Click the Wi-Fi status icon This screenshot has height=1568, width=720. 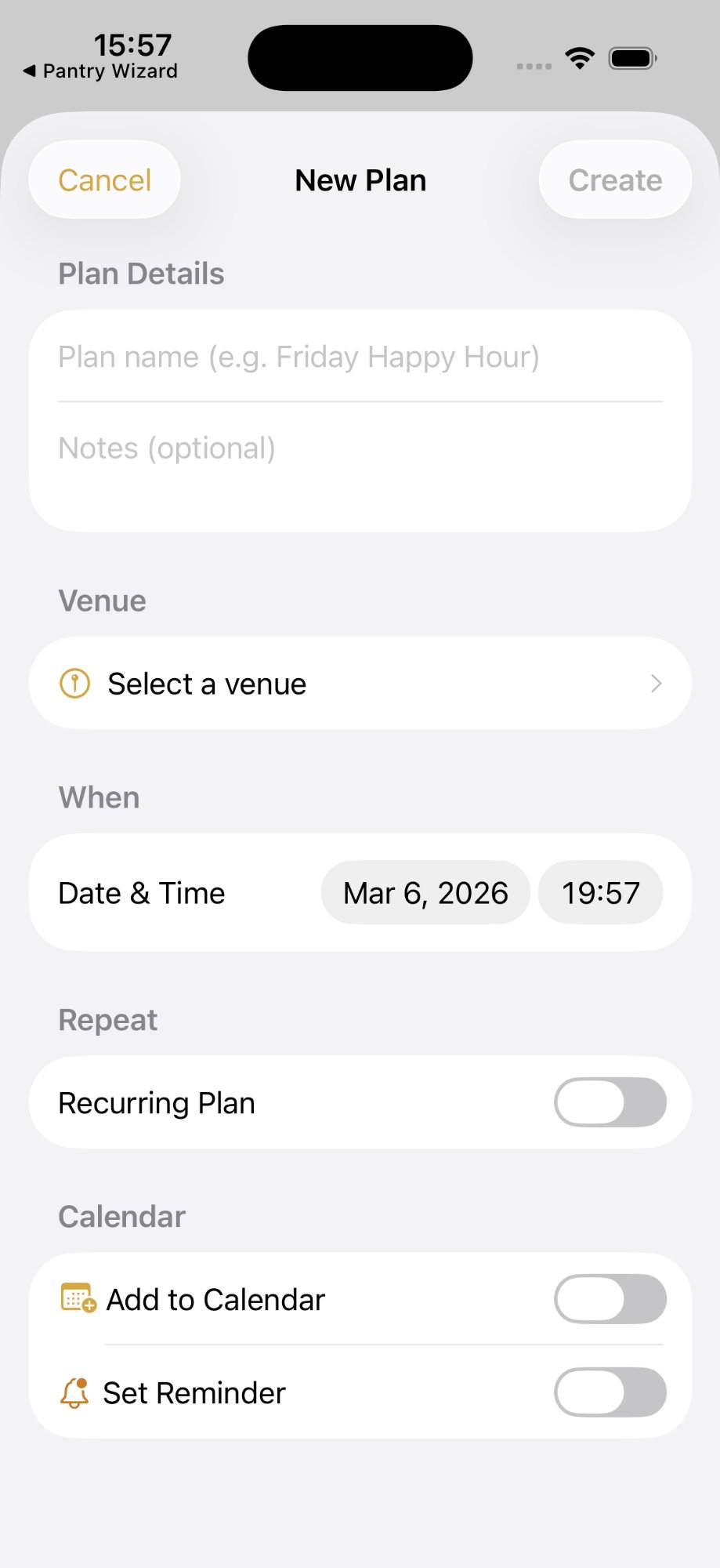(x=579, y=57)
